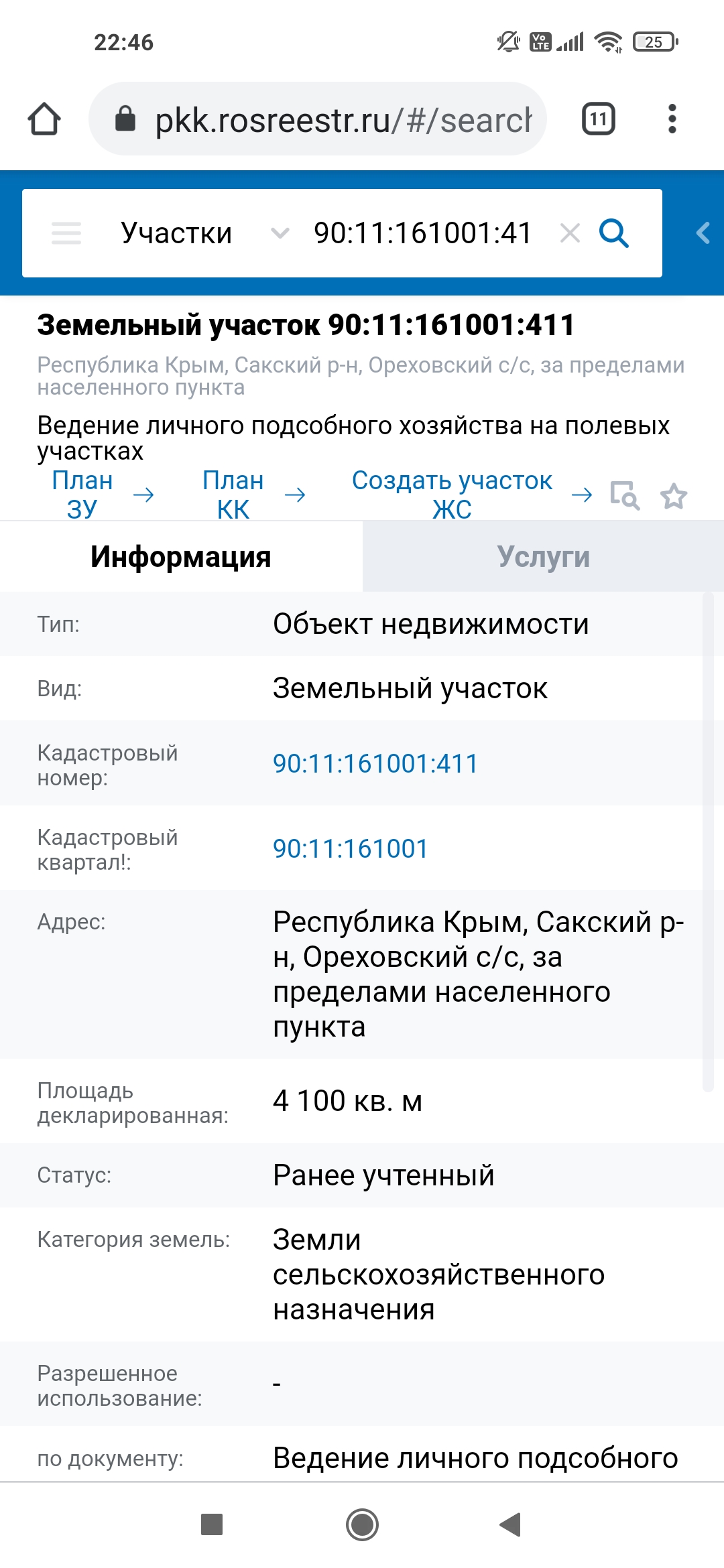Open cadastral quarter 90:11:161001 link
The image size is (724, 1568).
pos(350,848)
